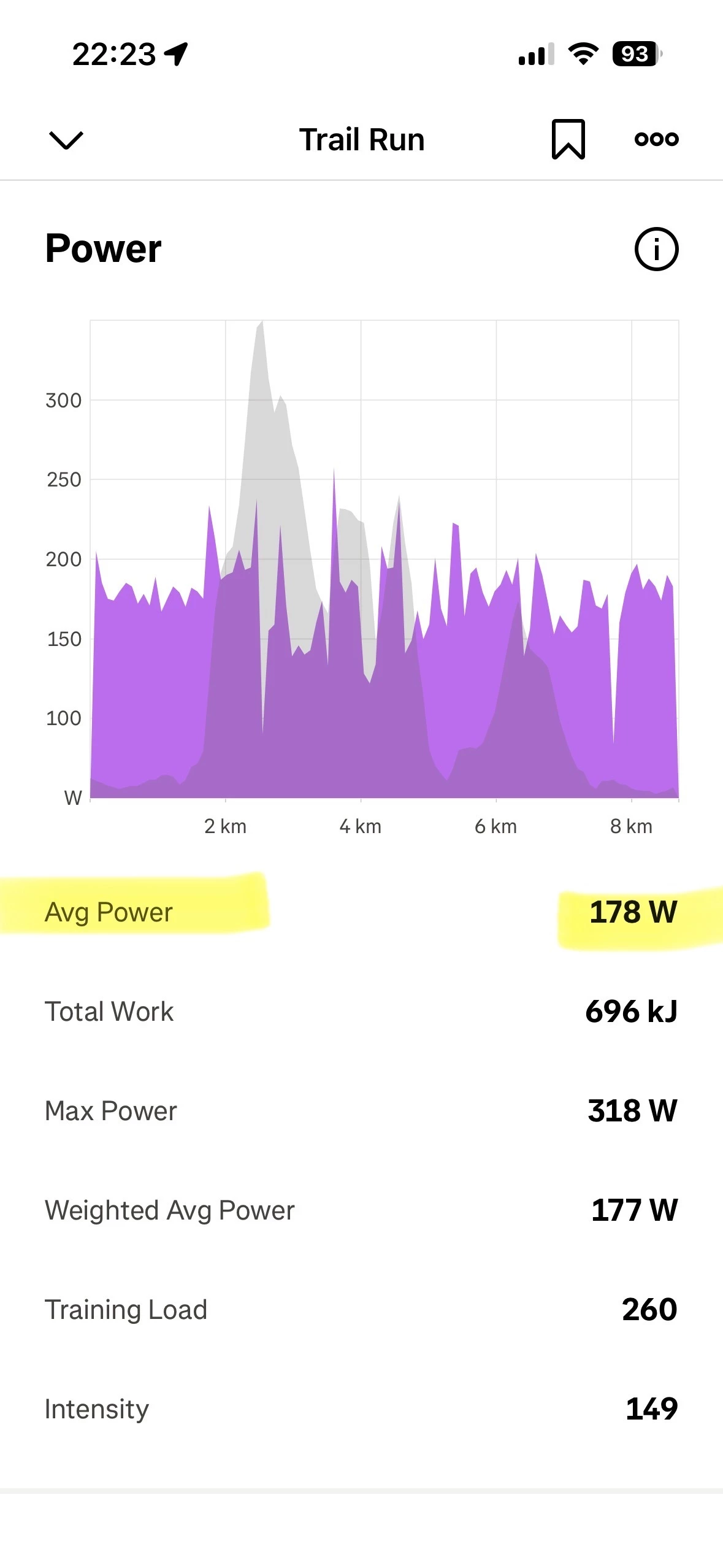Open the three-dot more options menu
The height and width of the screenshot is (1568, 723).
[656, 139]
